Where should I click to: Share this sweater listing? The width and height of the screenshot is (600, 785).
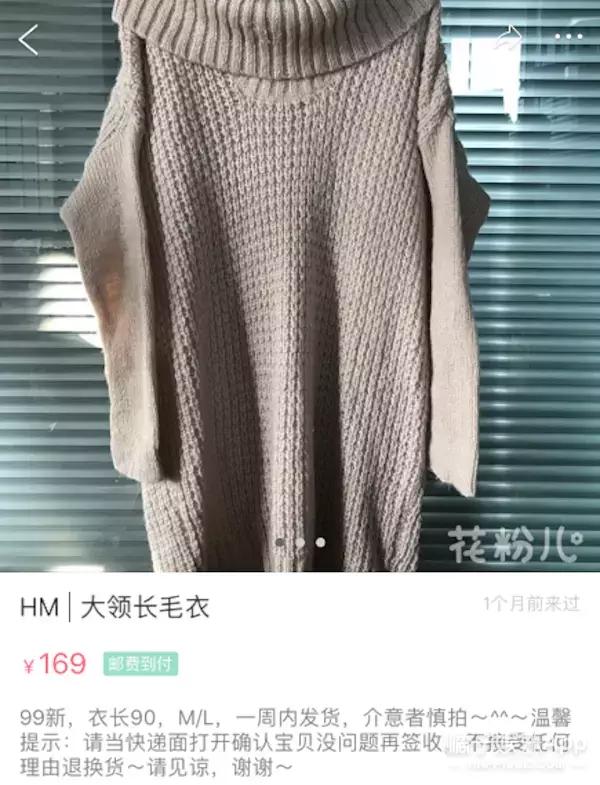point(510,38)
